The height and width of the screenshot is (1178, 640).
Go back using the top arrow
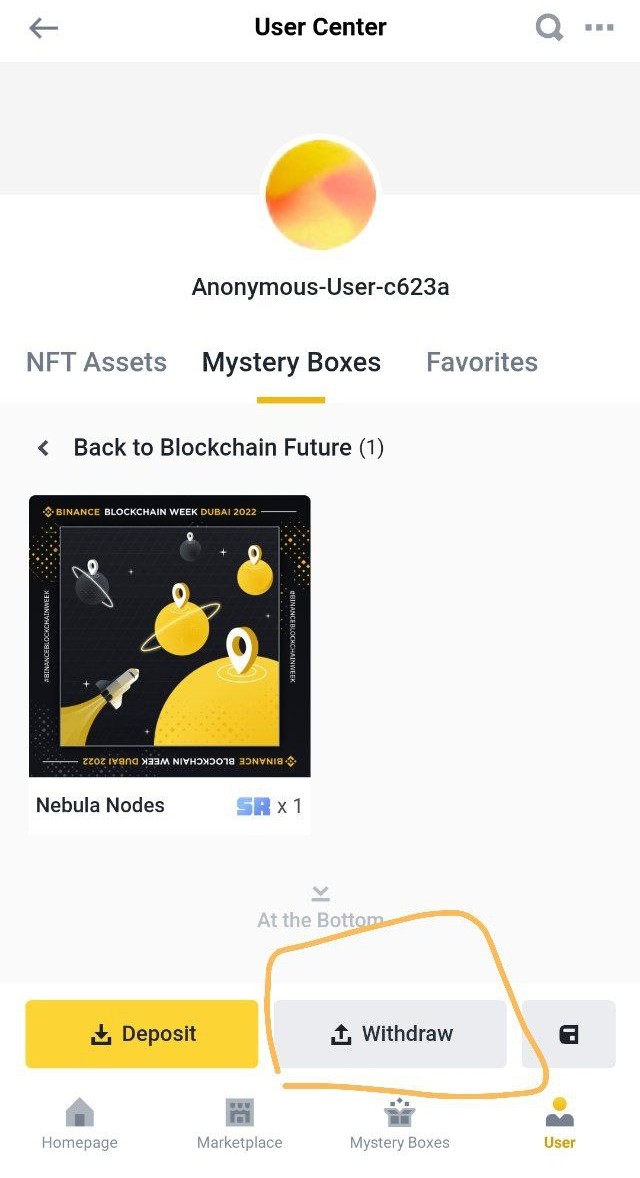(43, 28)
